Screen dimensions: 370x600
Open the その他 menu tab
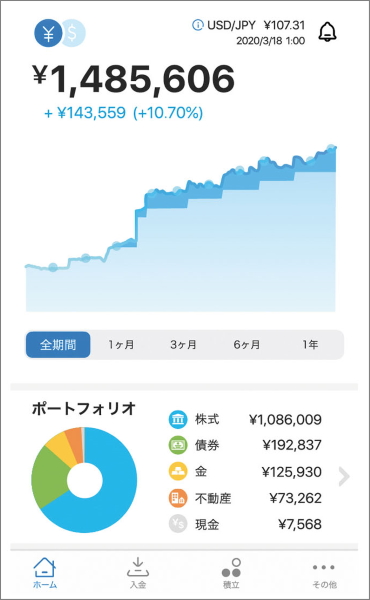tap(324, 574)
